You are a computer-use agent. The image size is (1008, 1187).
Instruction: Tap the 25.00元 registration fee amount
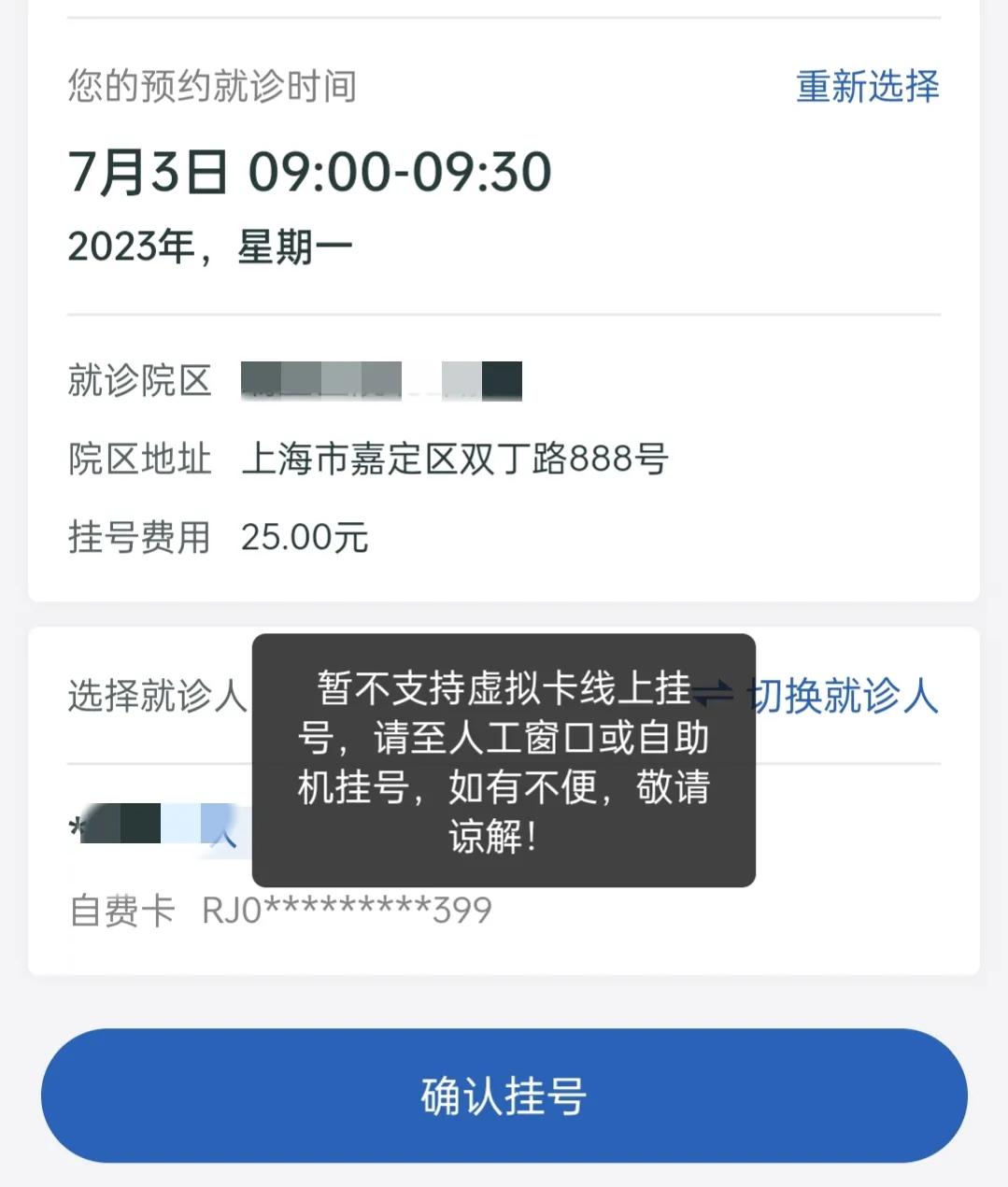pyautogui.click(x=304, y=536)
